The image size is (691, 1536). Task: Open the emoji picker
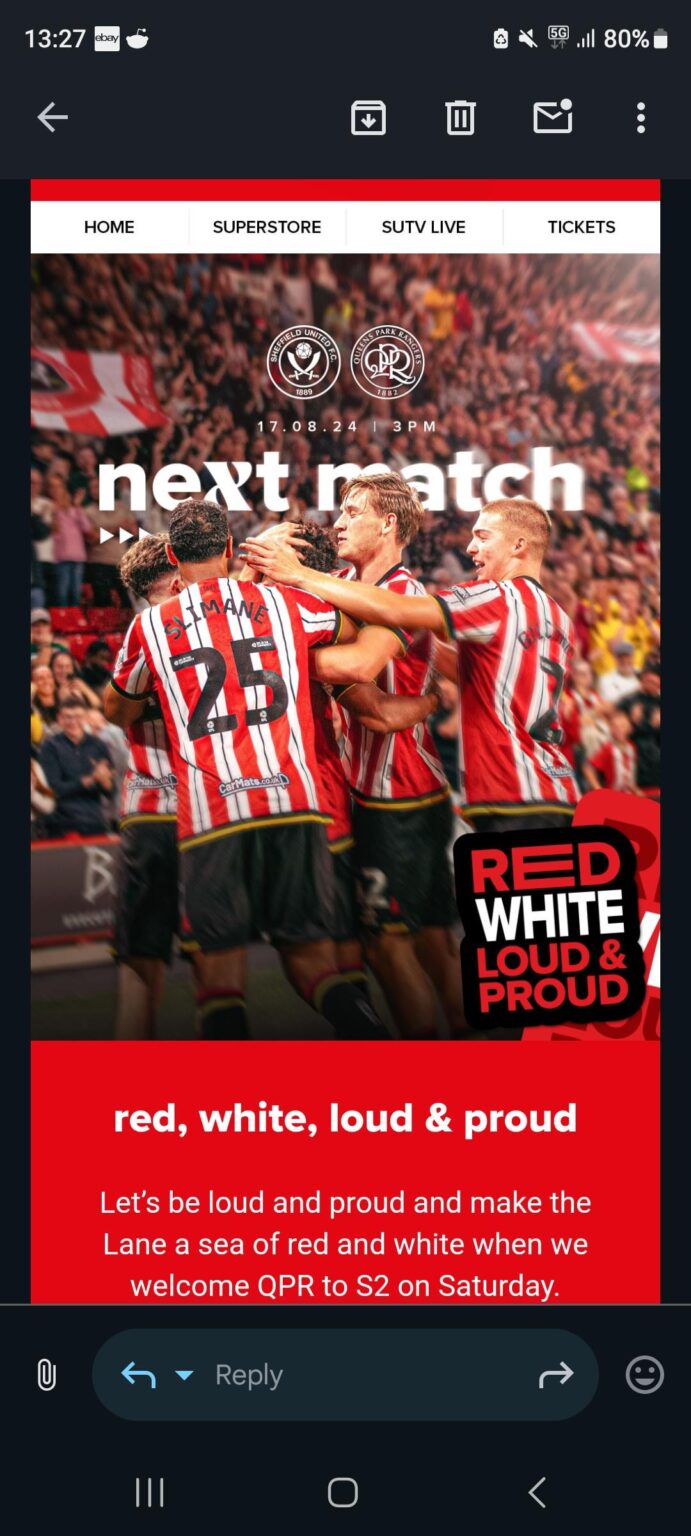click(644, 1375)
